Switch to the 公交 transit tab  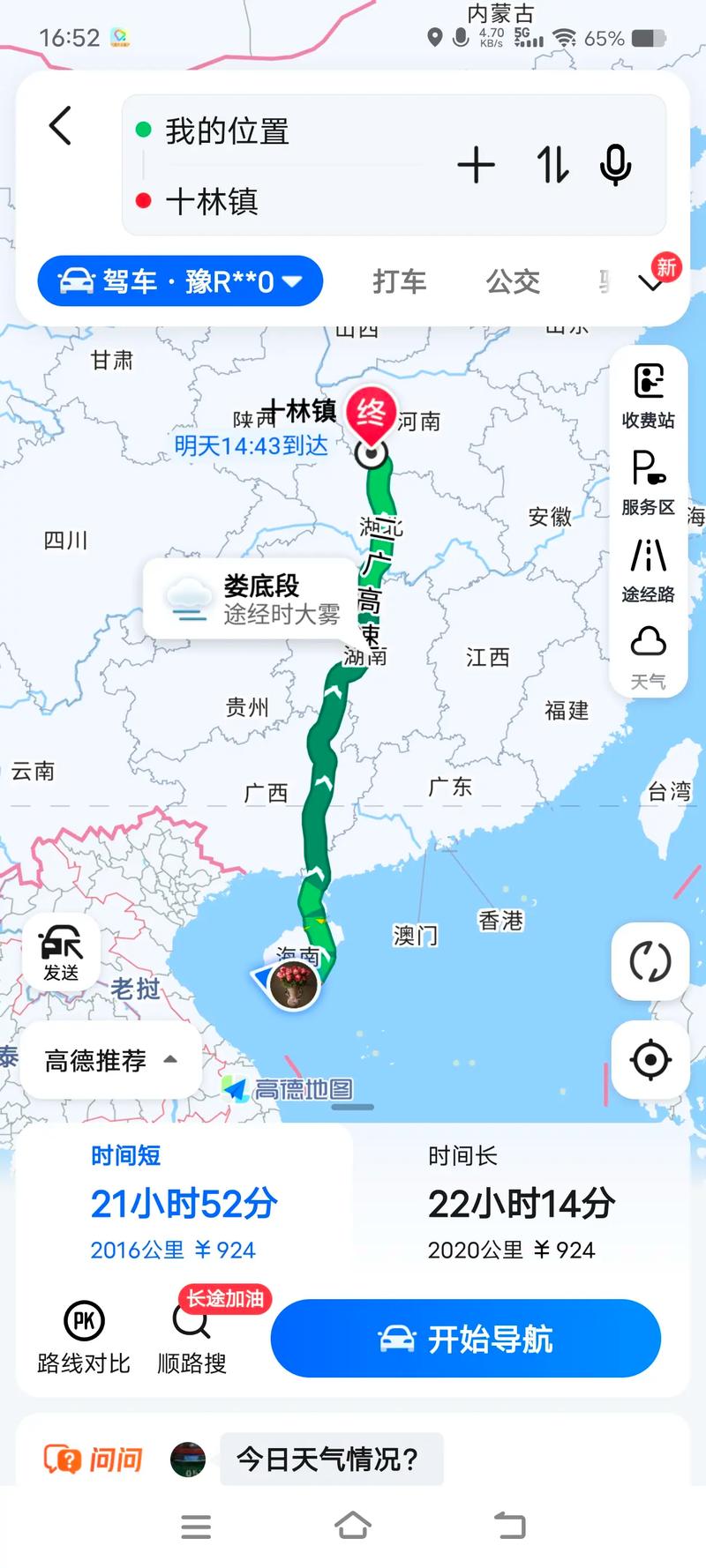click(x=512, y=282)
